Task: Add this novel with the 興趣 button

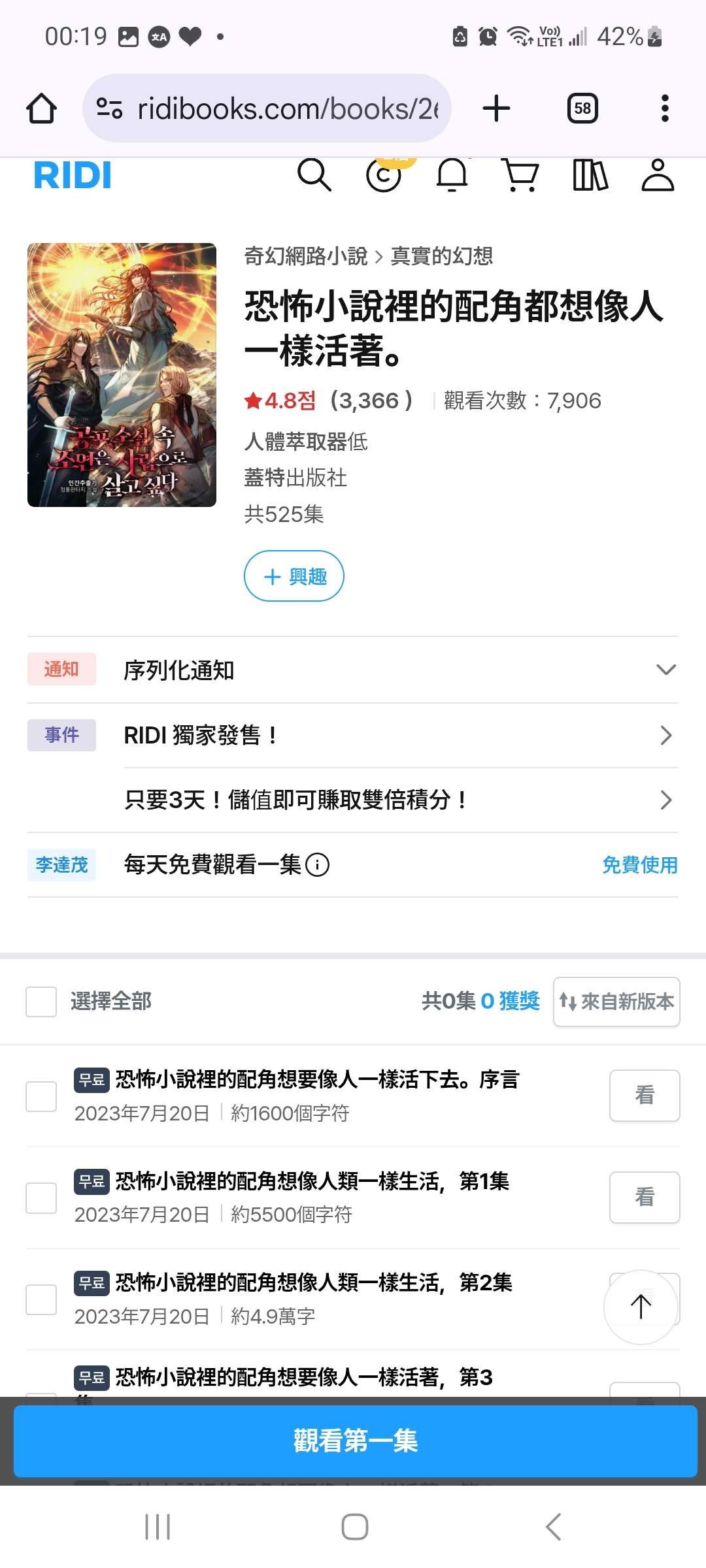Action: coord(294,576)
